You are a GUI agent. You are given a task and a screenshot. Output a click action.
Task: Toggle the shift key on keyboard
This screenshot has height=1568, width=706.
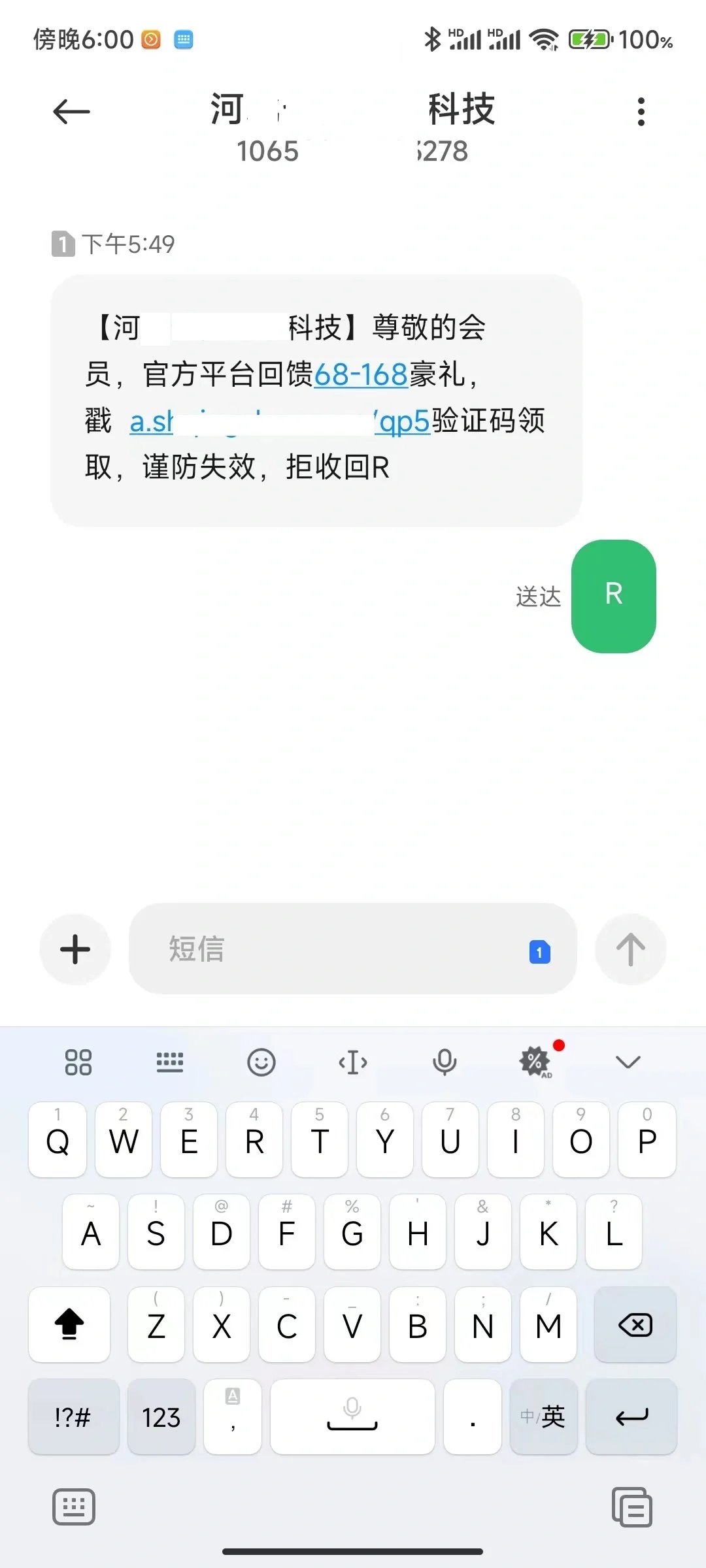point(69,1325)
